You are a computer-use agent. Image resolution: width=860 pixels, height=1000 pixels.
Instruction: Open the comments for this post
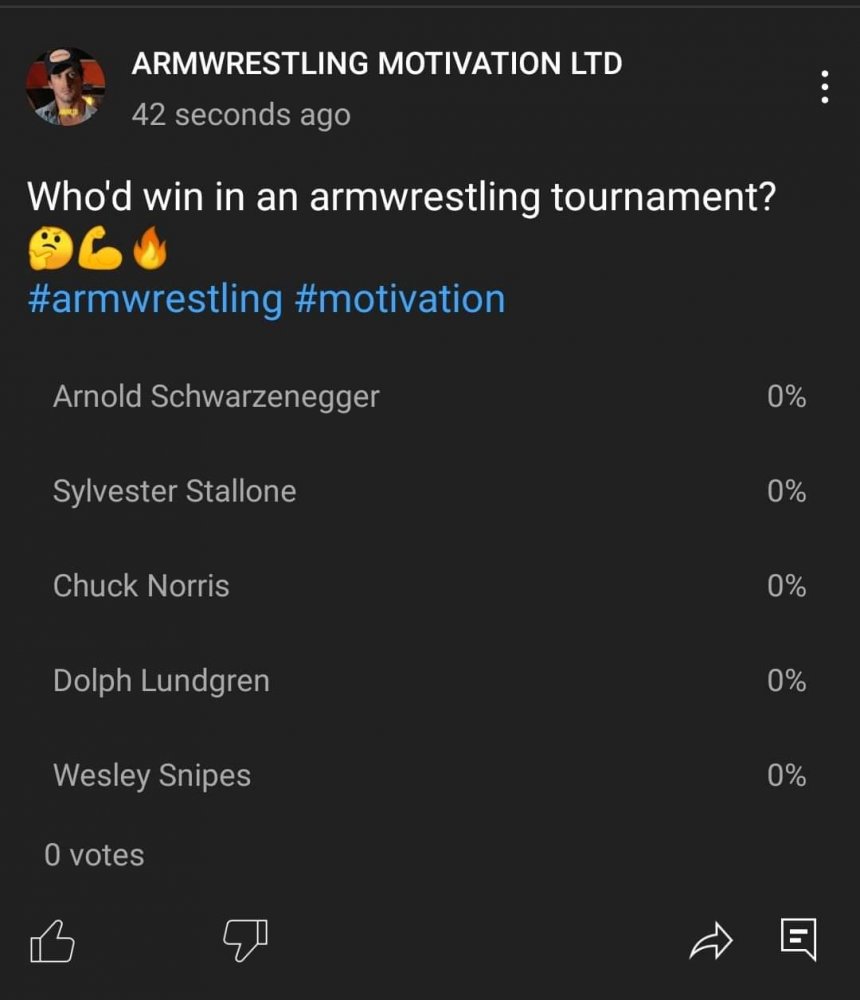(798, 940)
